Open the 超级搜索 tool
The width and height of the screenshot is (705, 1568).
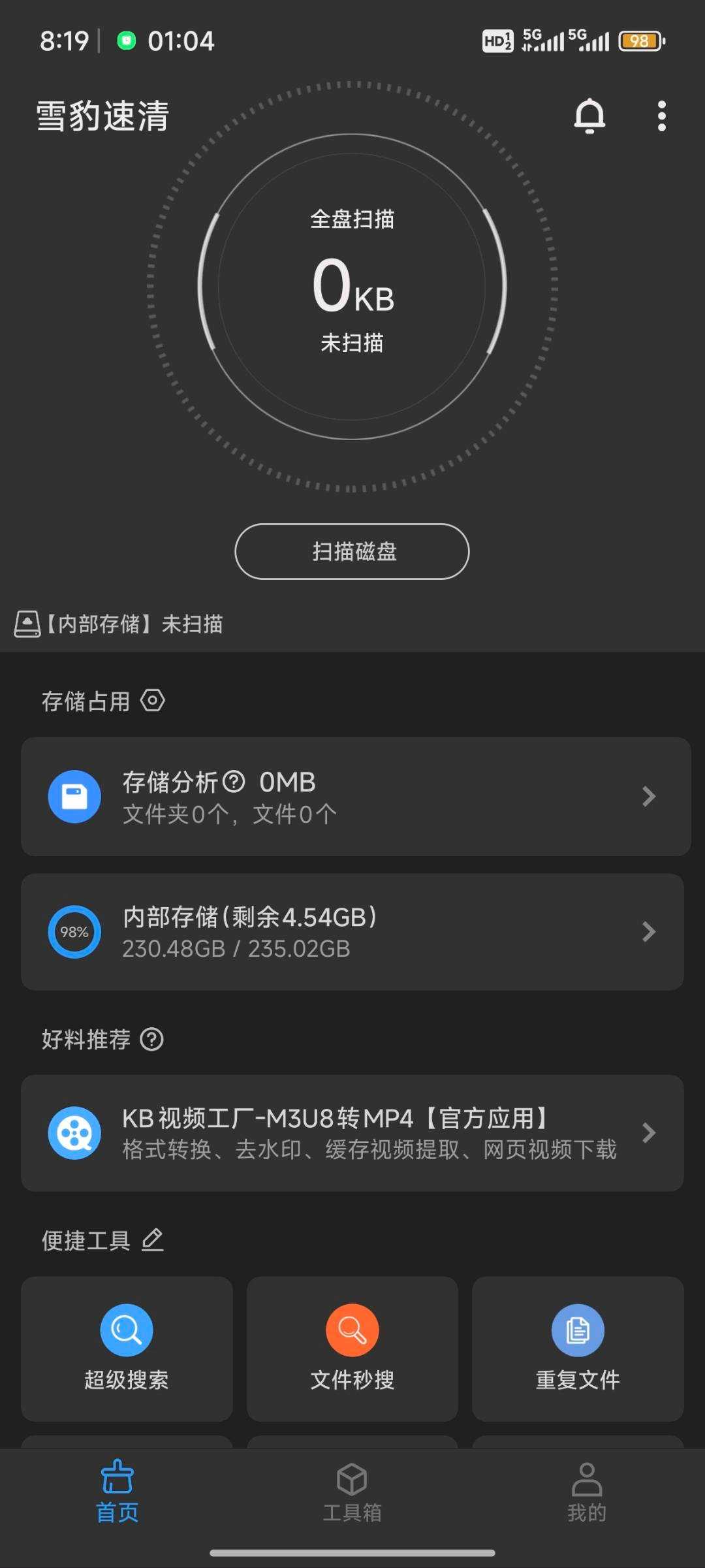coord(127,1349)
